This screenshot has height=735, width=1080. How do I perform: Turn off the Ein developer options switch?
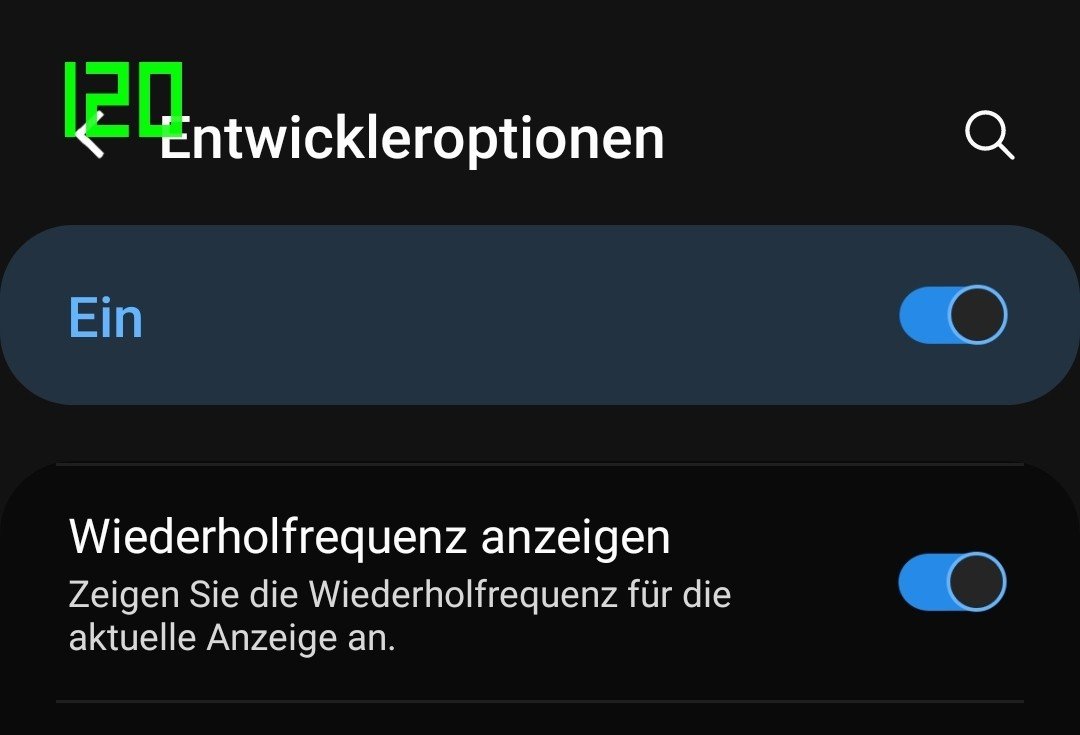click(953, 315)
